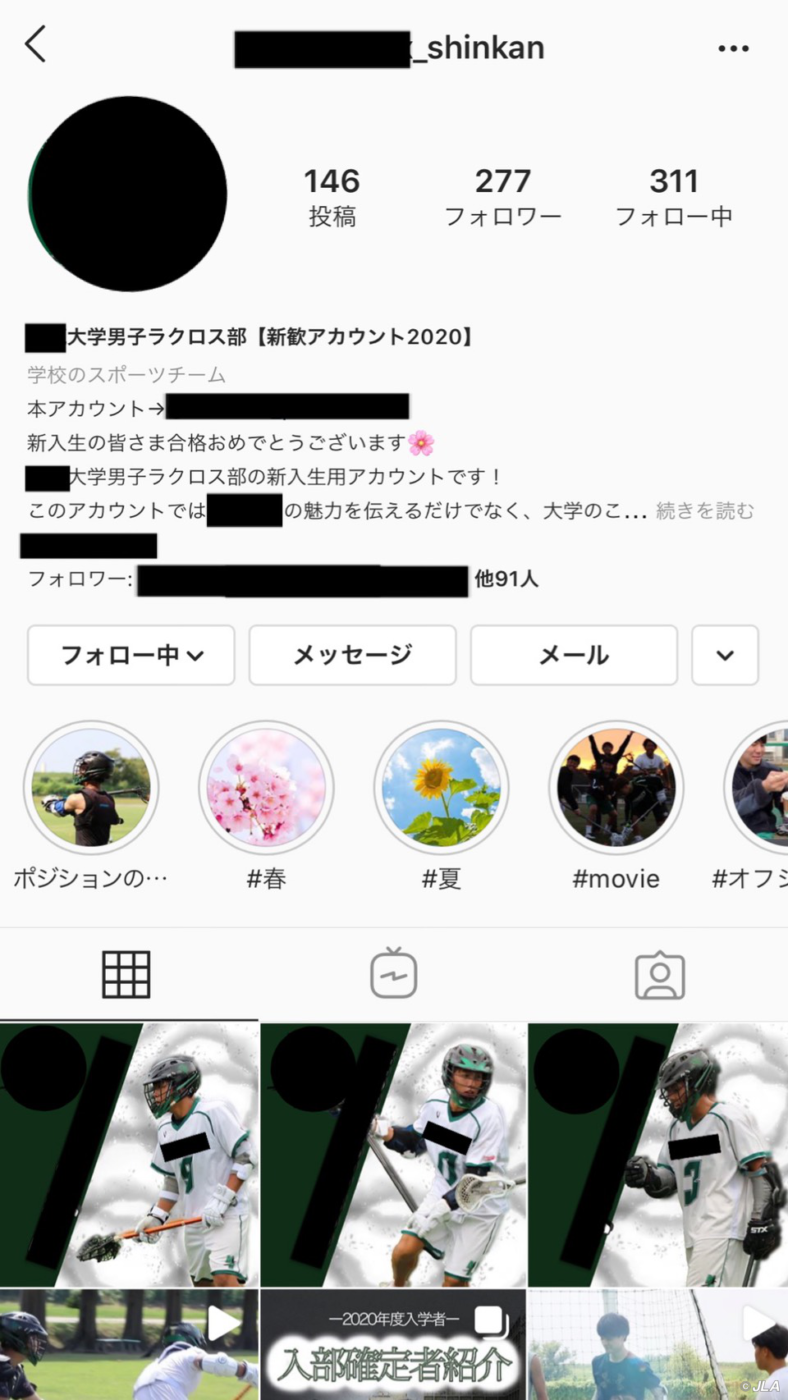Open the 入部確定者紹介 post
The width and height of the screenshot is (788, 1400).
tap(393, 1345)
